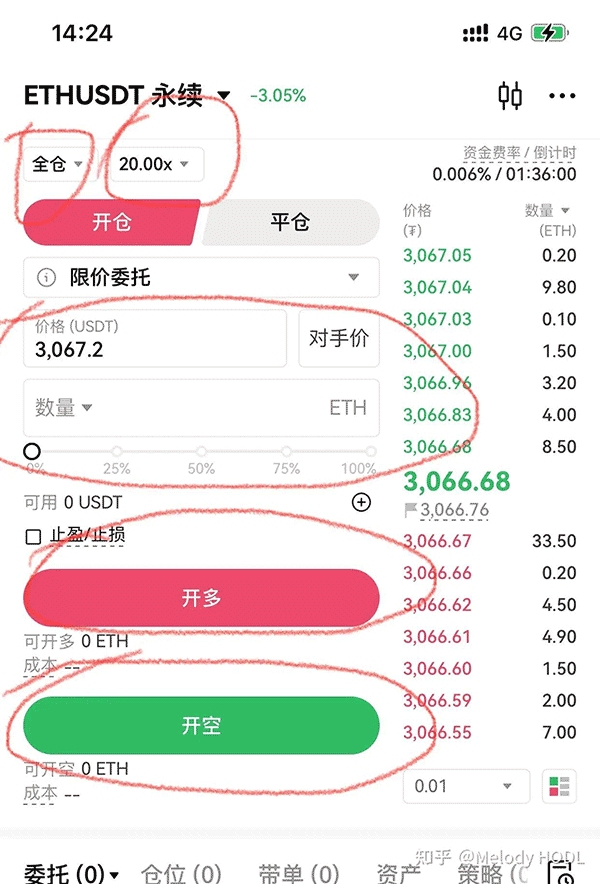Screen dimensions: 600x884
Task: Switch to the 平仓 tab
Action: tap(290, 222)
